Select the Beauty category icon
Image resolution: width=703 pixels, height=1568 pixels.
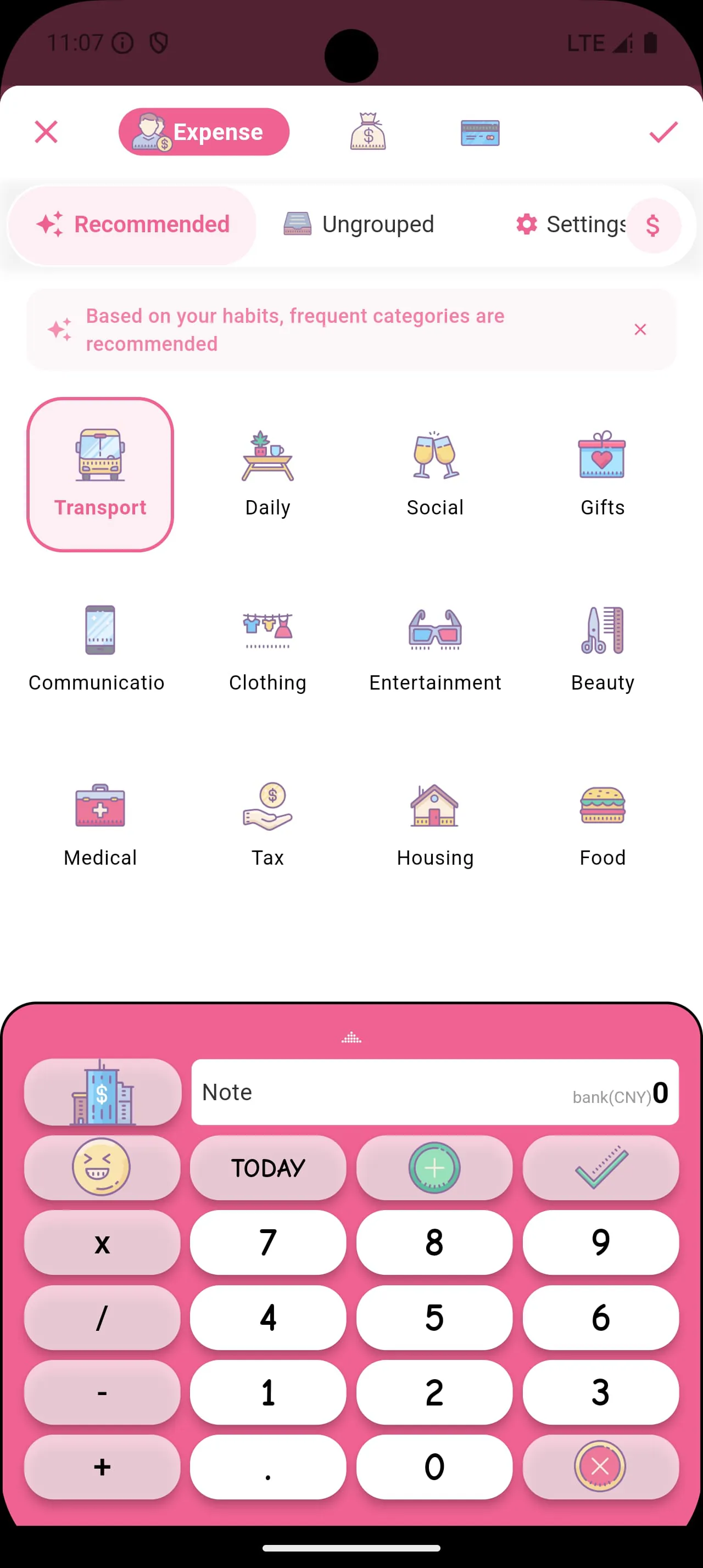[602, 631]
